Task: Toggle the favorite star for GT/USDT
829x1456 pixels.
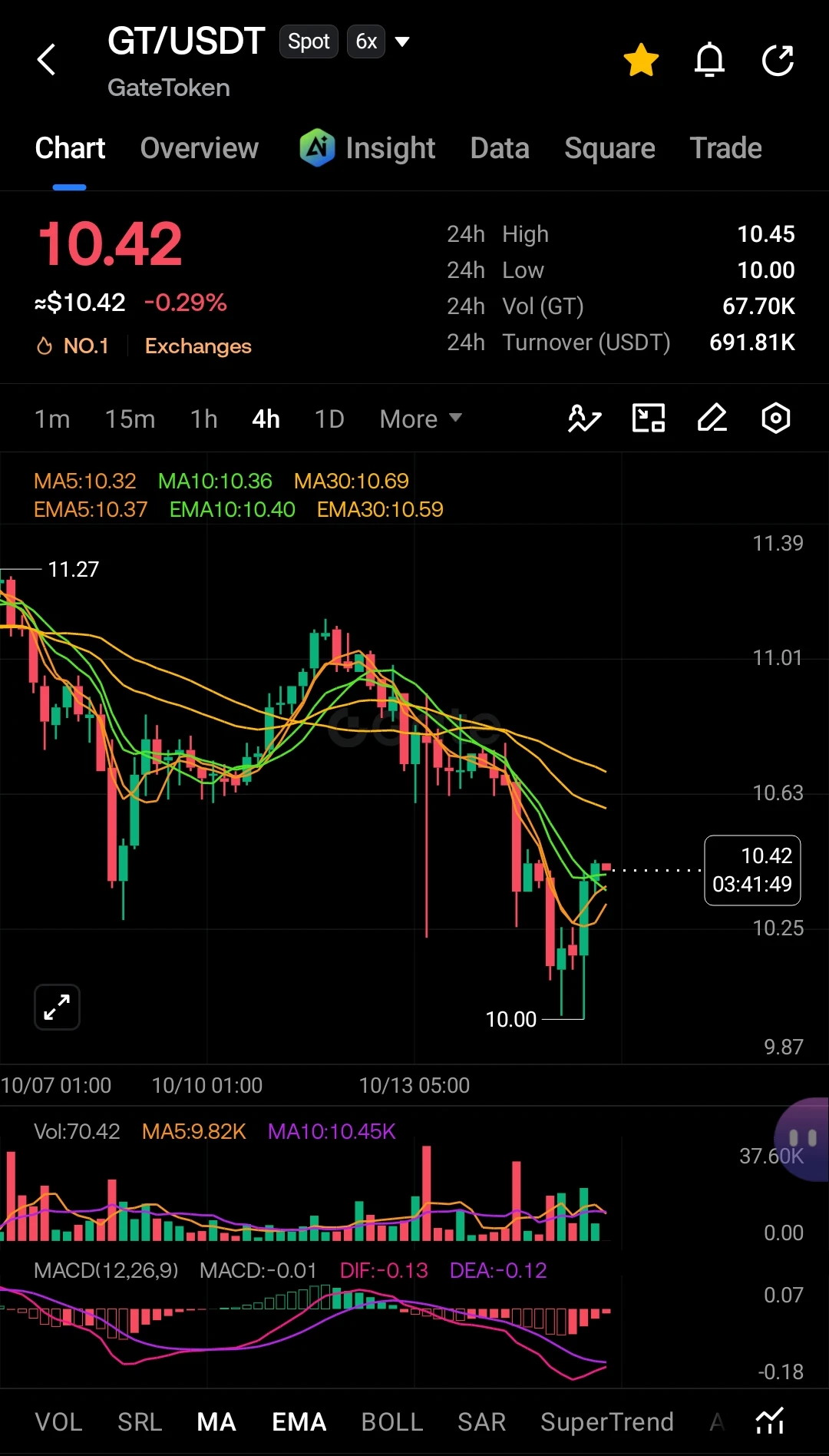Action: coord(641,60)
